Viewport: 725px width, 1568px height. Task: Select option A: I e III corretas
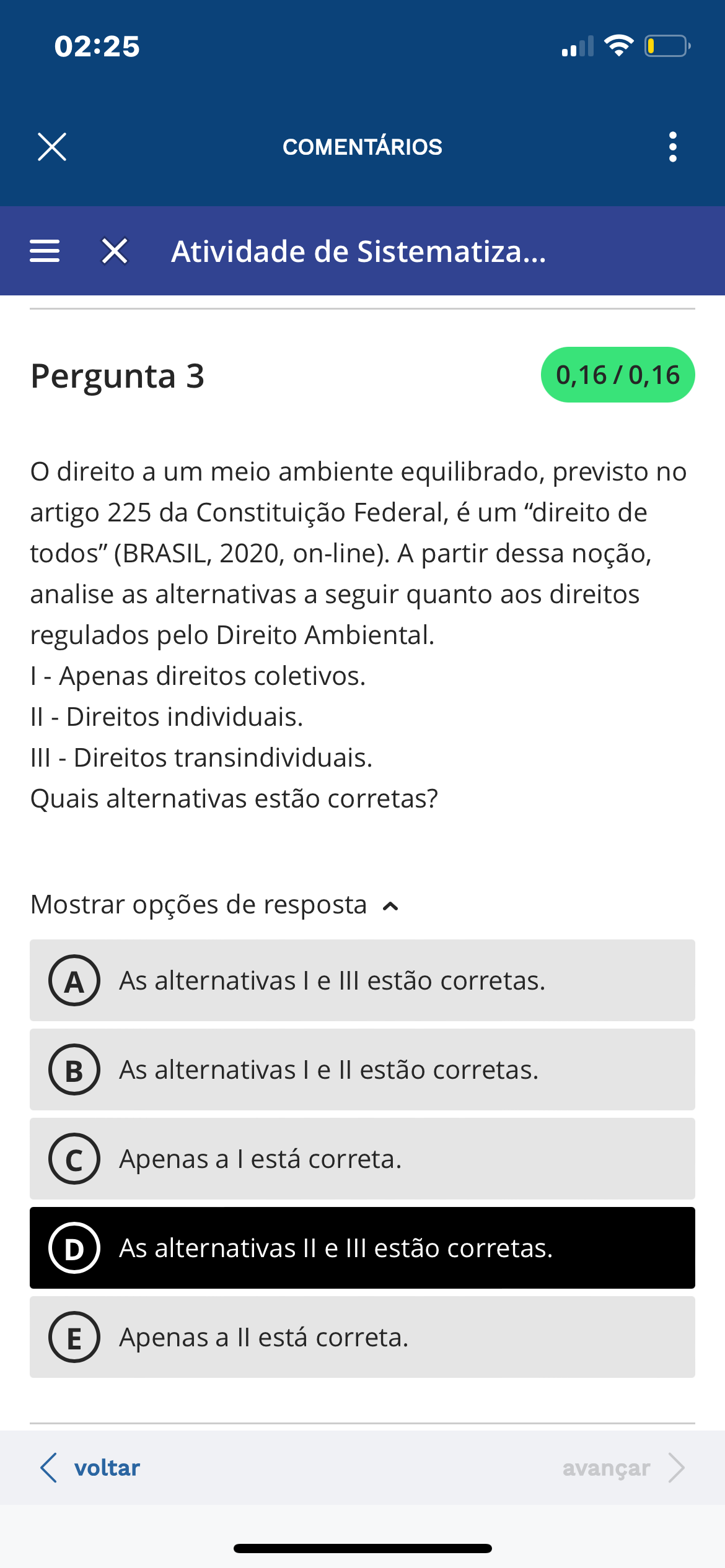[362, 980]
